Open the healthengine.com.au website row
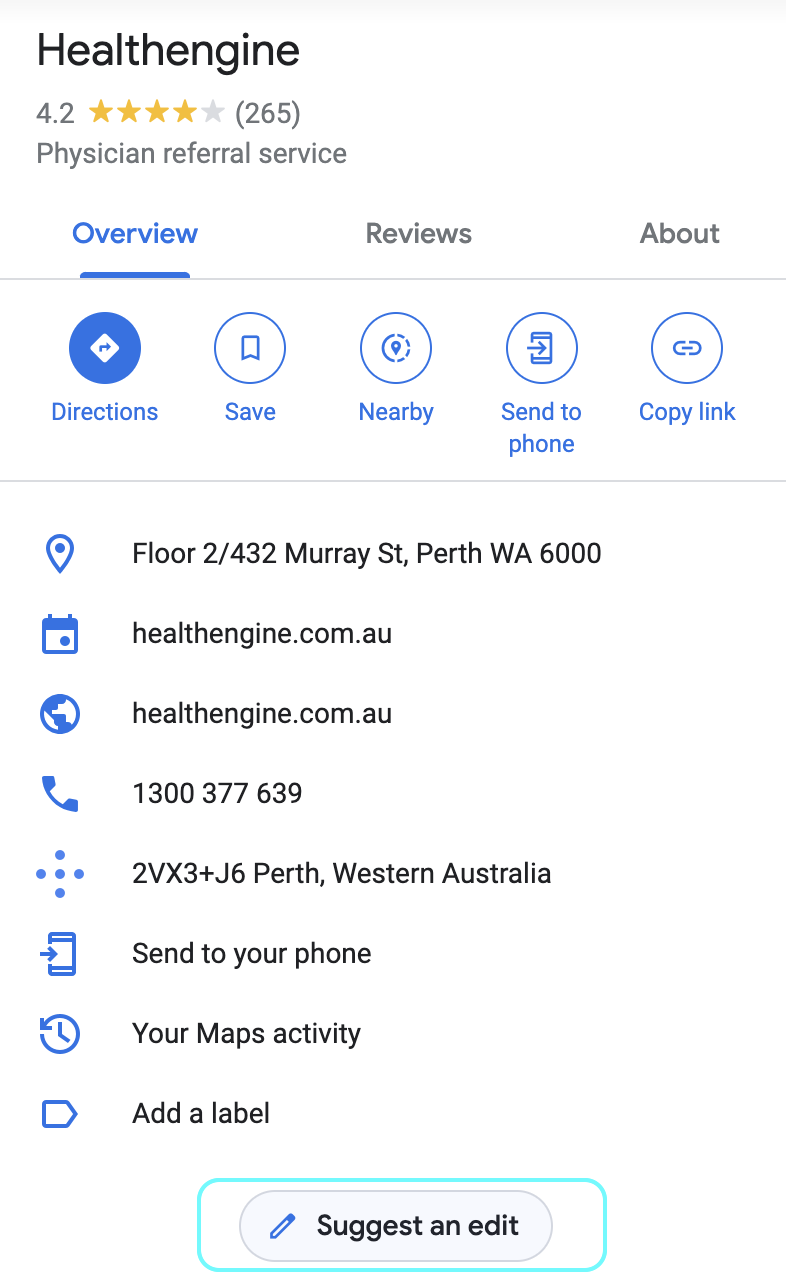 tap(262, 714)
